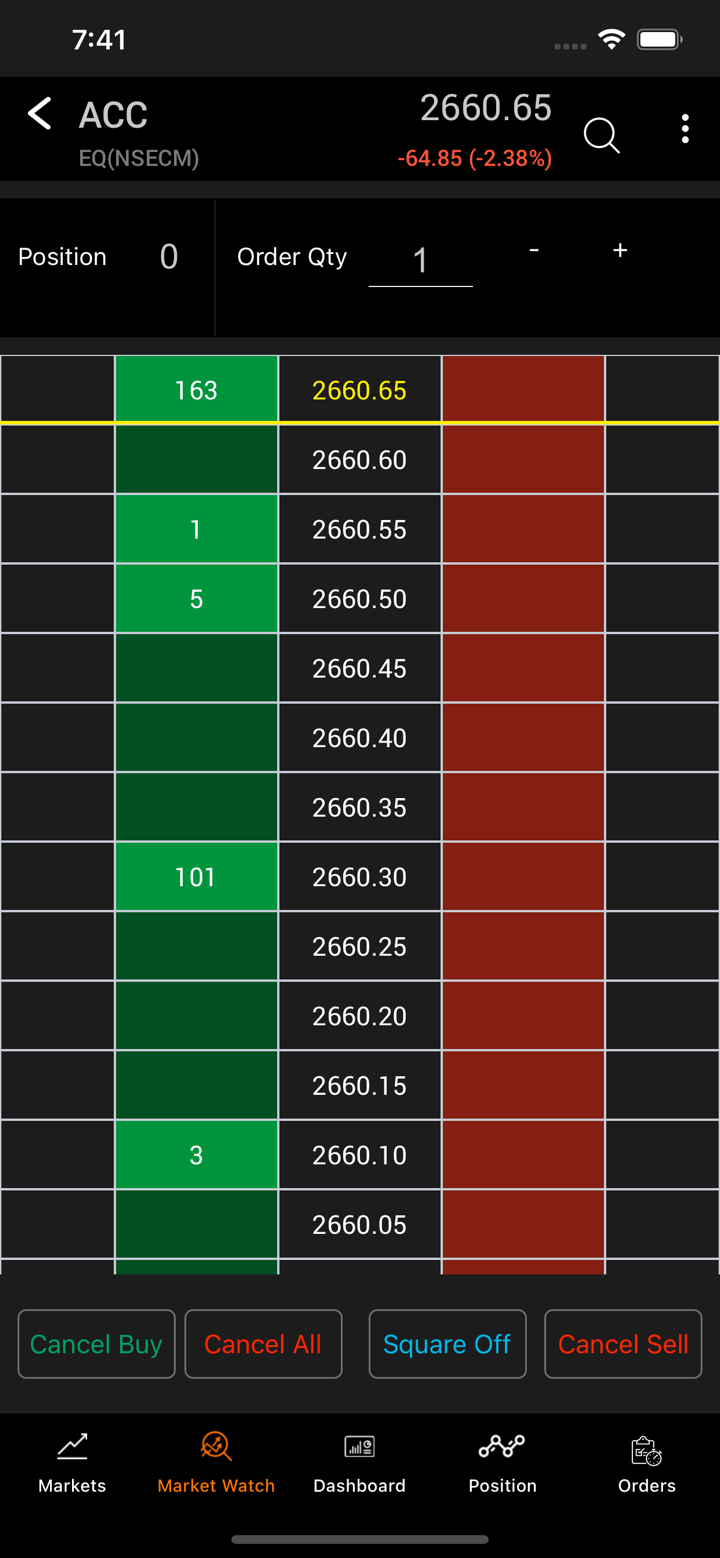Open the Dashboard tab
Screen dimensions: 720x1558
(359, 1463)
